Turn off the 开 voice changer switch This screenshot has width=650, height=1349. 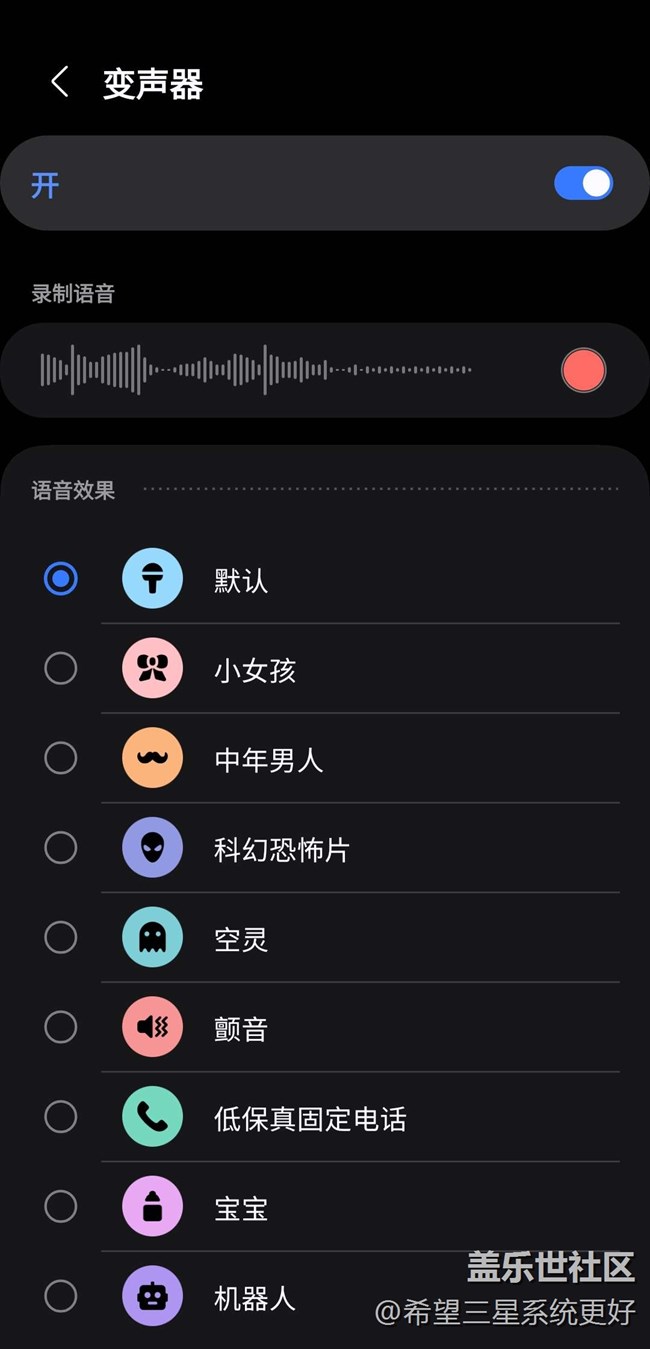click(x=583, y=184)
